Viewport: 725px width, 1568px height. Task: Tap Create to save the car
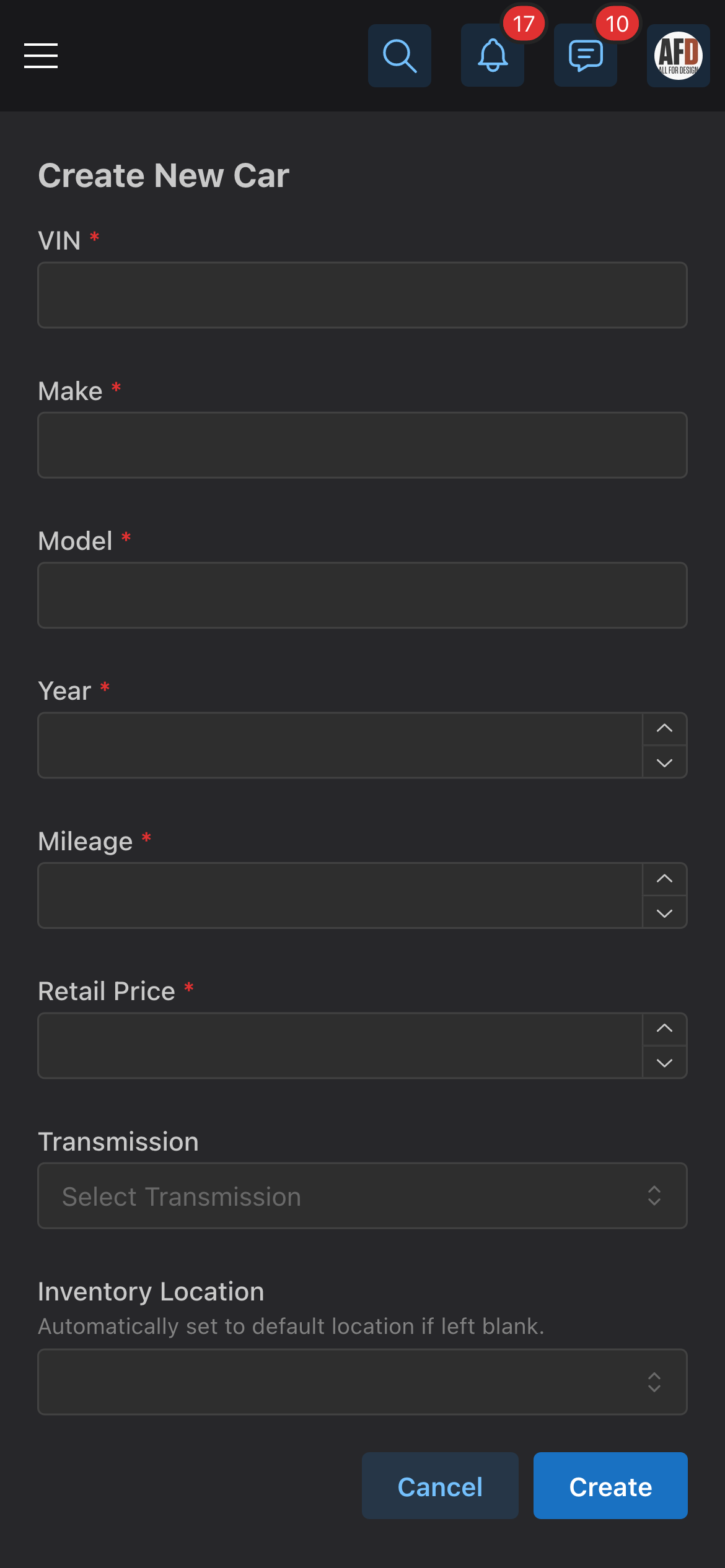[x=610, y=1486]
